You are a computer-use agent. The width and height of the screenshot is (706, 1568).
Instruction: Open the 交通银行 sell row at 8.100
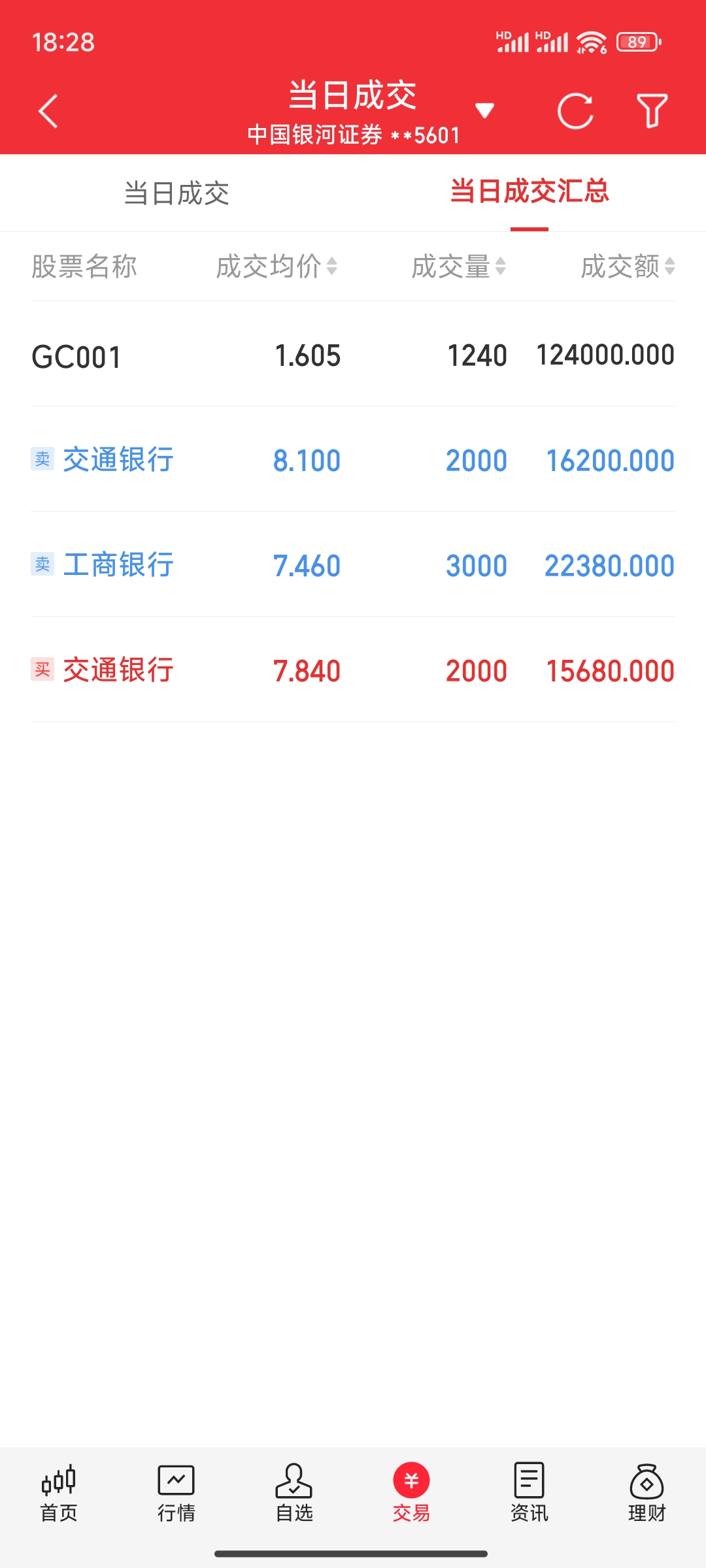[353, 460]
